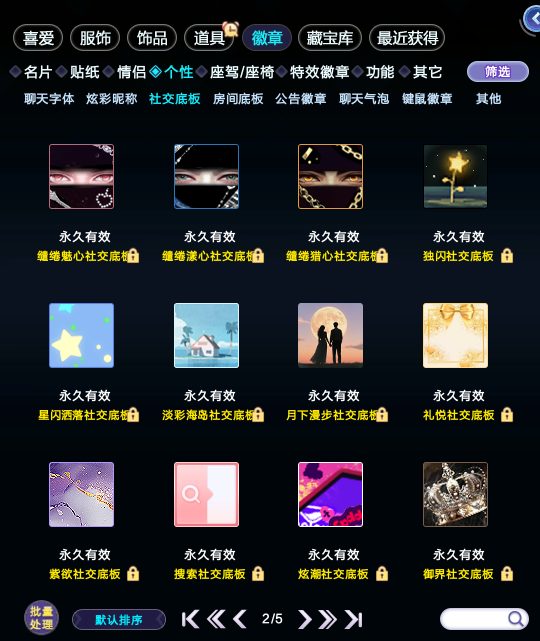This screenshot has height=641, width=540.
Task: Select the 搜索社交底板 item
Action: tap(206, 494)
